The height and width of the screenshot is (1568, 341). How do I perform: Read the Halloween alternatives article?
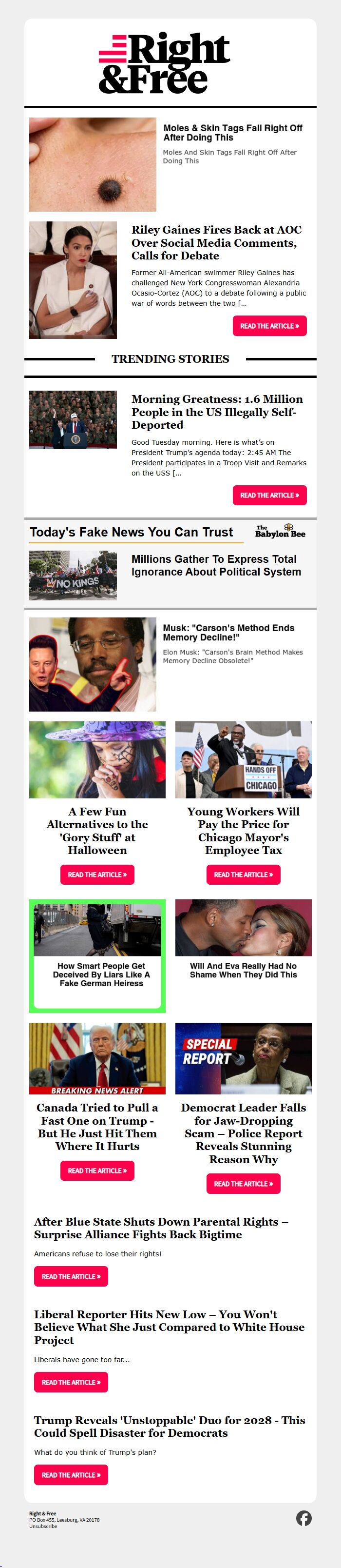point(97,874)
